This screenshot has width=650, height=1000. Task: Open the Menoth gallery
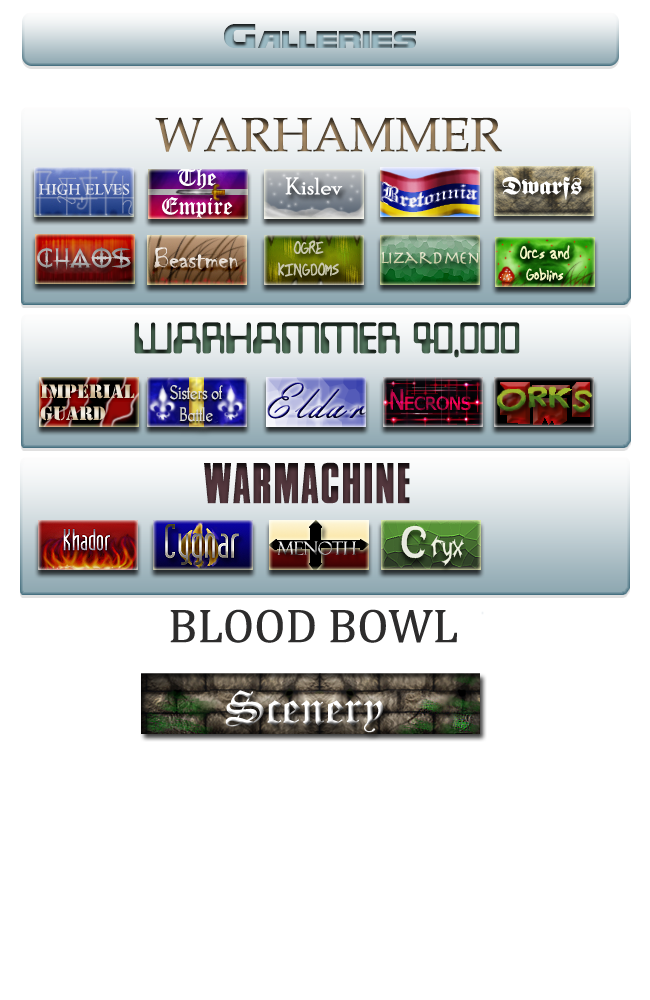pyautogui.click(x=318, y=545)
